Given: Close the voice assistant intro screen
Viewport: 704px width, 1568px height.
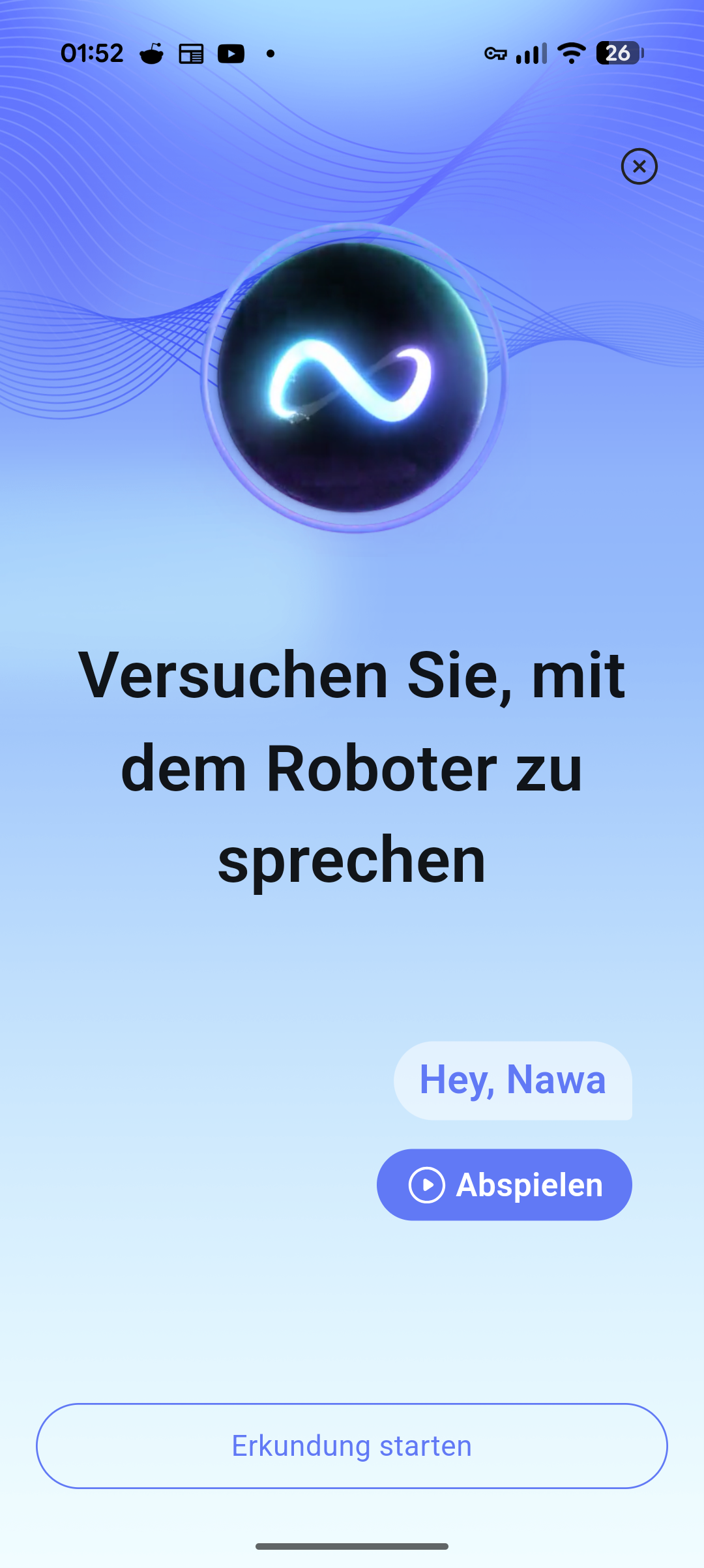Looking at the screenshot, I should coord(639,166).
